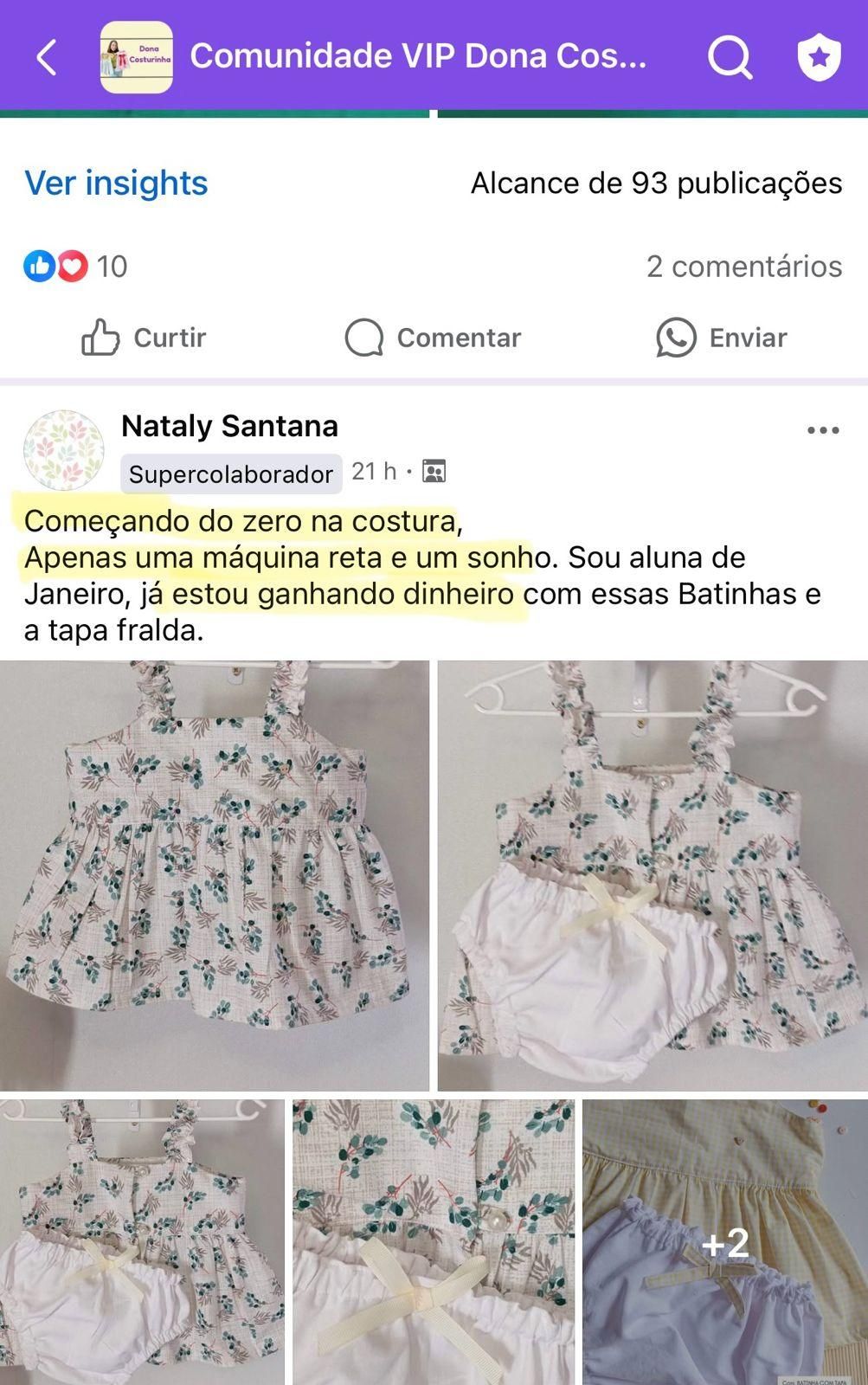The height and width of the screenshot is (1385, 868).
Task: Open the 2 comentários thread
Action: tap(743, 267)
